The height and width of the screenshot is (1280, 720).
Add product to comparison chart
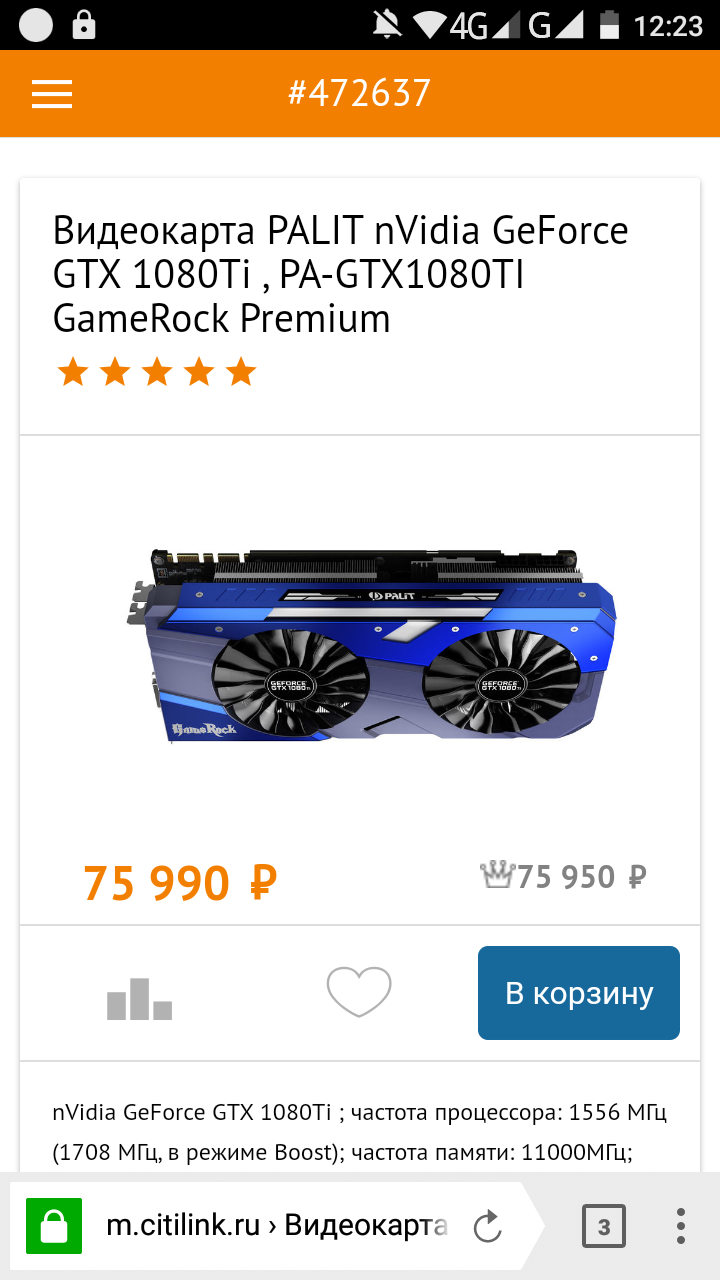pos(139,998)
